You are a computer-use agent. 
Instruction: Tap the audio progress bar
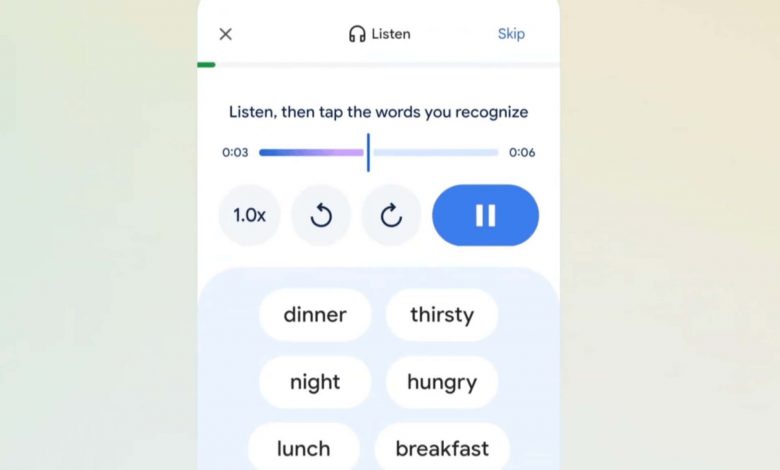coord(378,153)
